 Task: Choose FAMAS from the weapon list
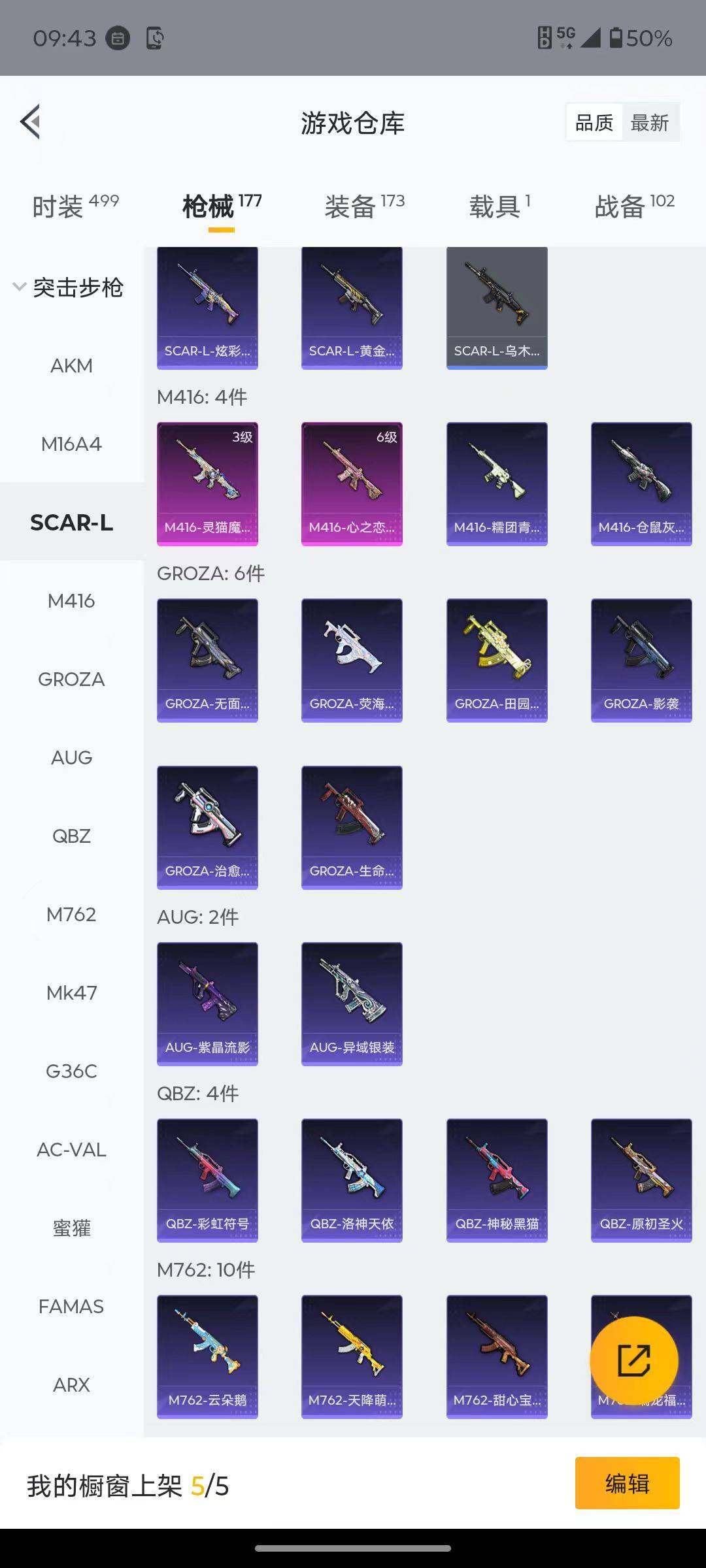point(71,1307)
